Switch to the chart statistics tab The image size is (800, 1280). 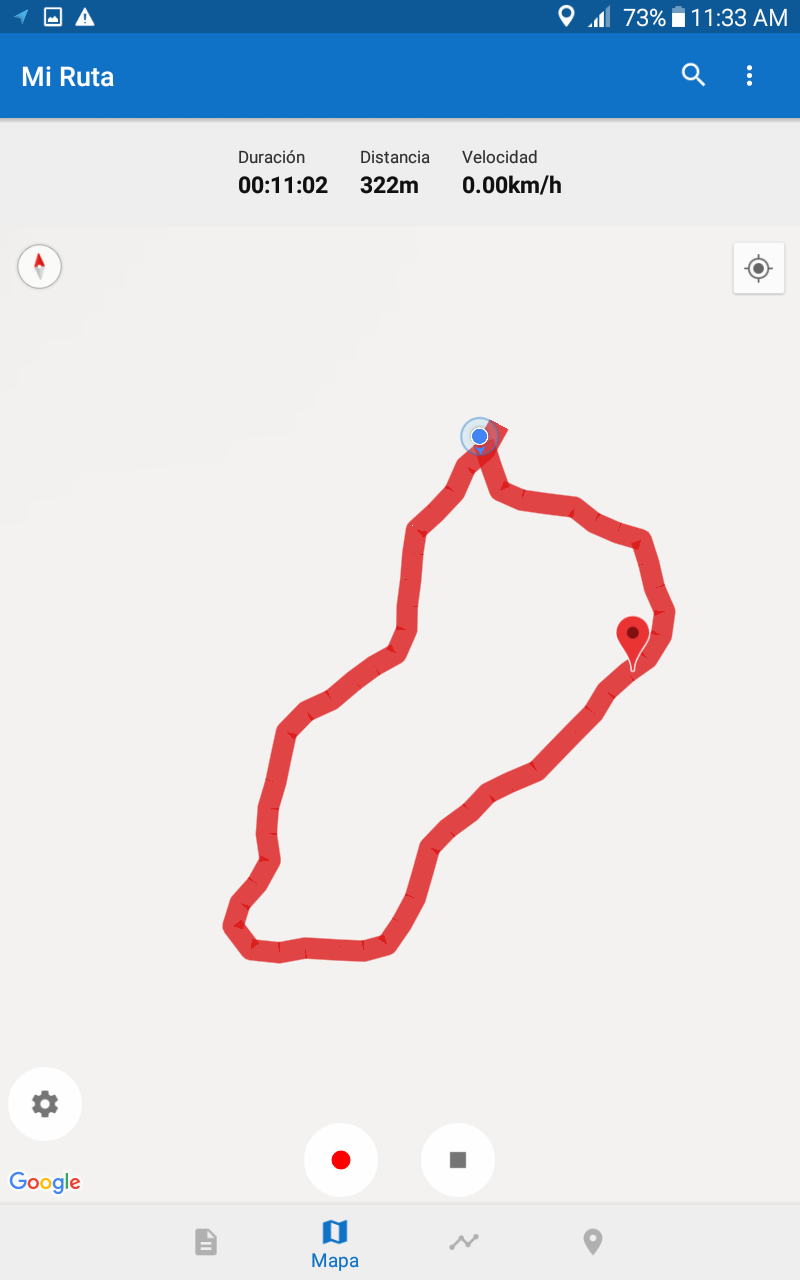click(x=463, y=1242)
